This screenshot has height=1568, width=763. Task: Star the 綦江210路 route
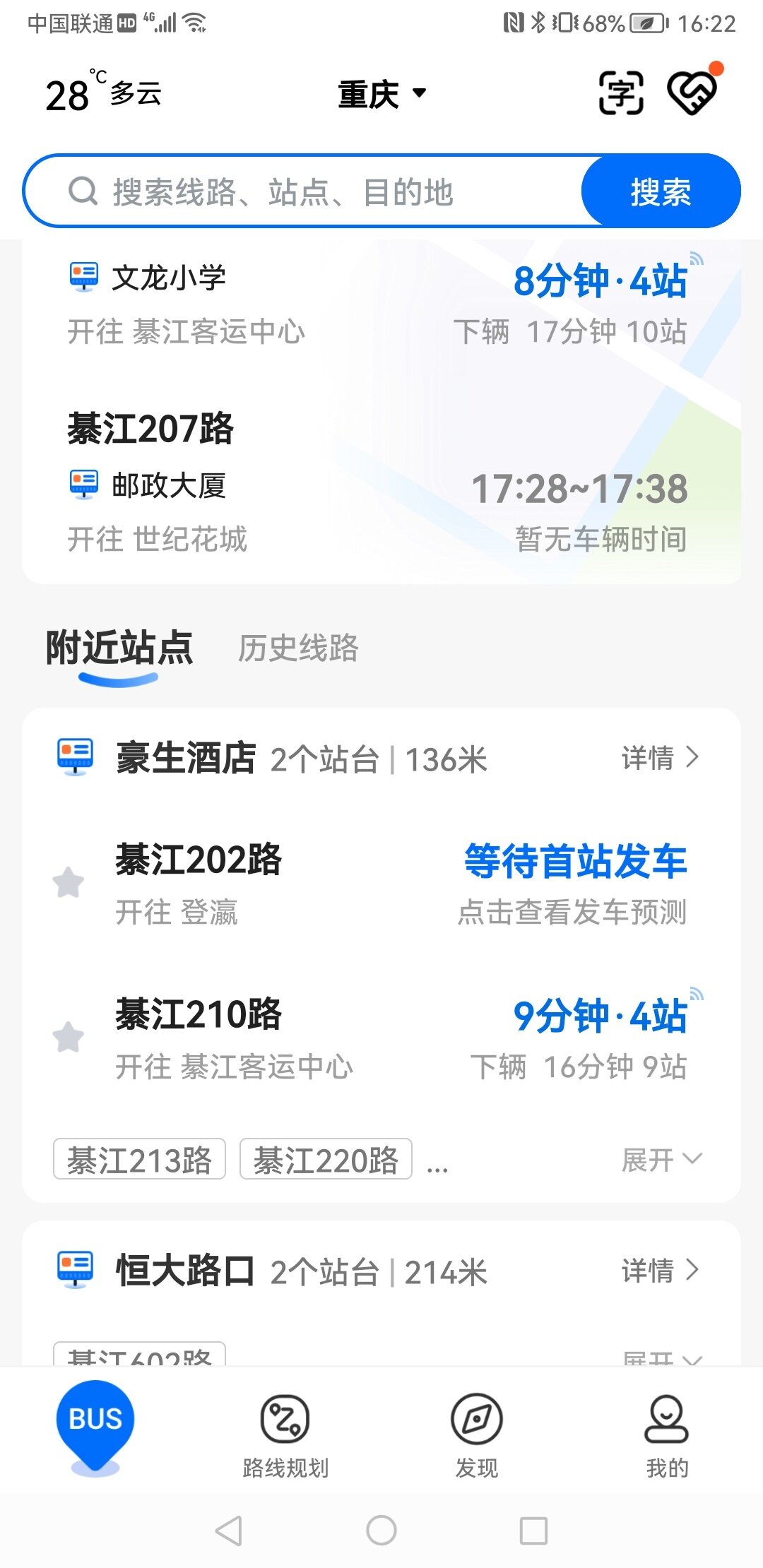tap(69, 1037)
